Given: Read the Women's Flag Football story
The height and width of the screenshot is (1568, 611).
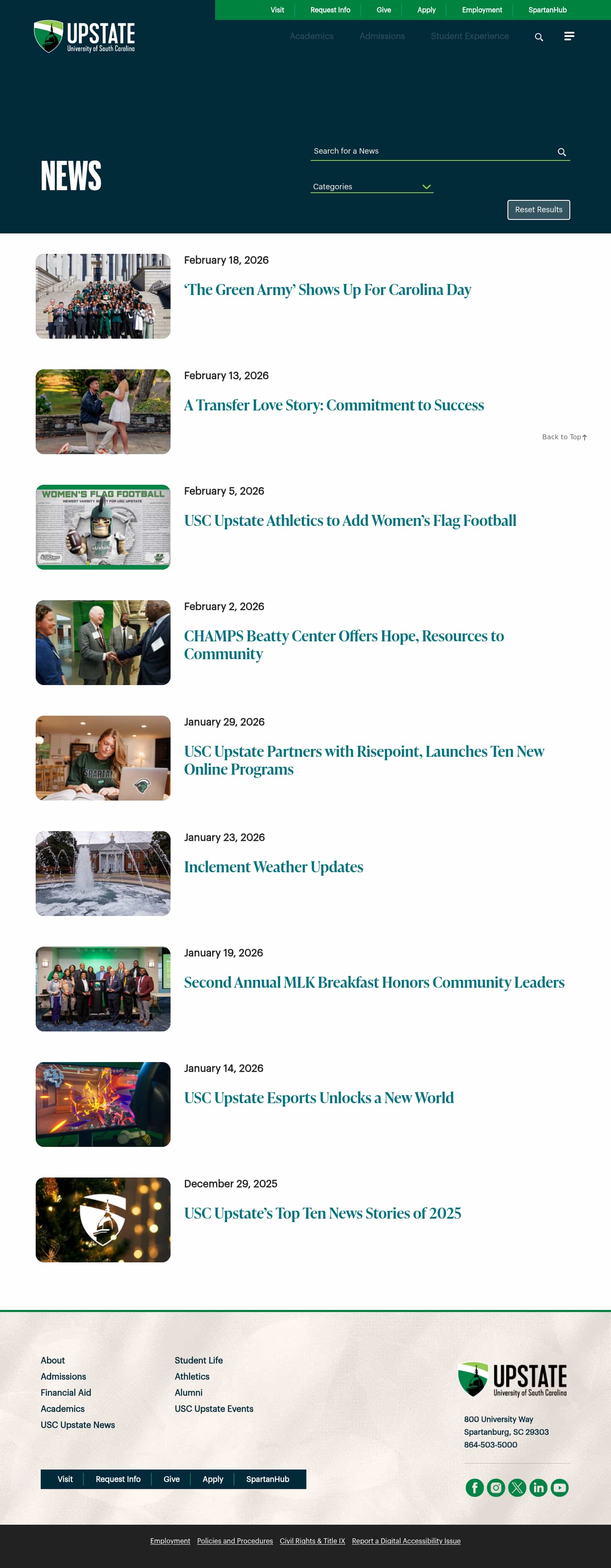Looking at the screenshot, I should tap(350, 520).
